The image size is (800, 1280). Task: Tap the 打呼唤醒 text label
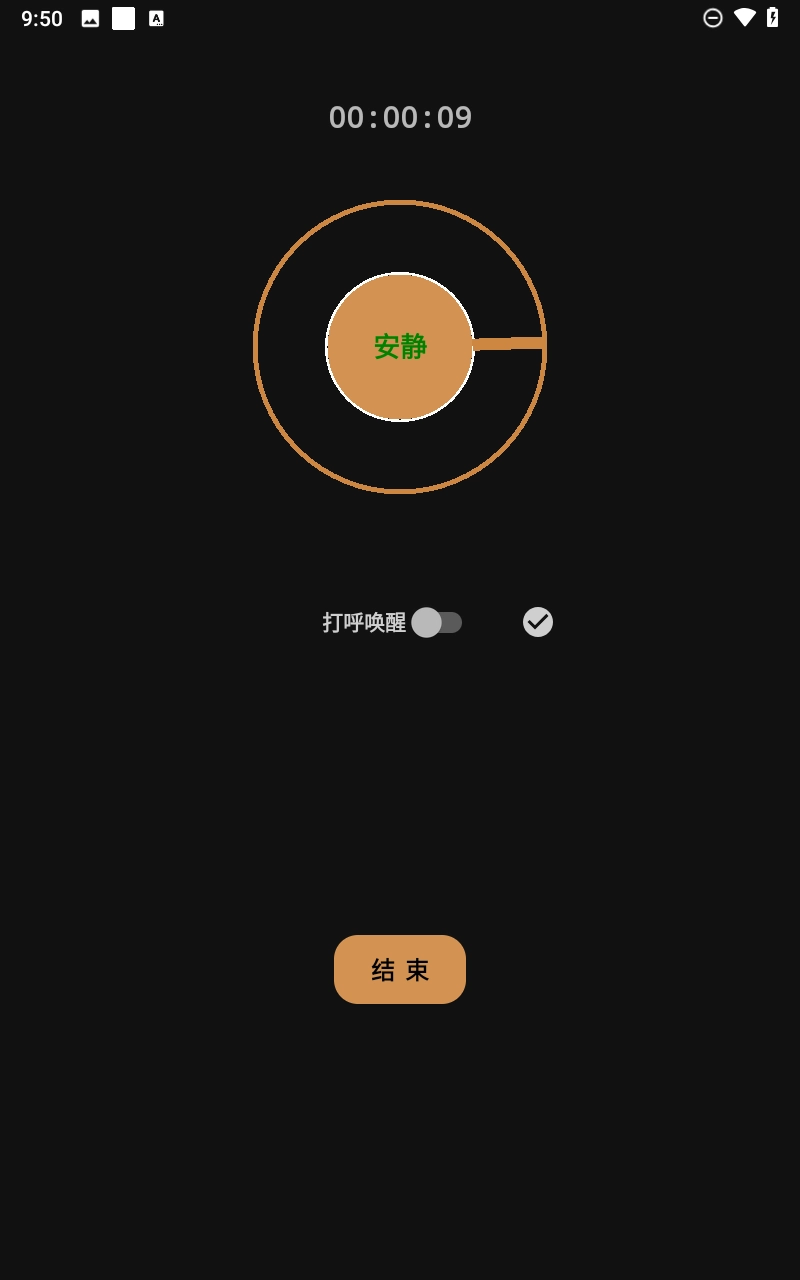[x=365, y=622]
